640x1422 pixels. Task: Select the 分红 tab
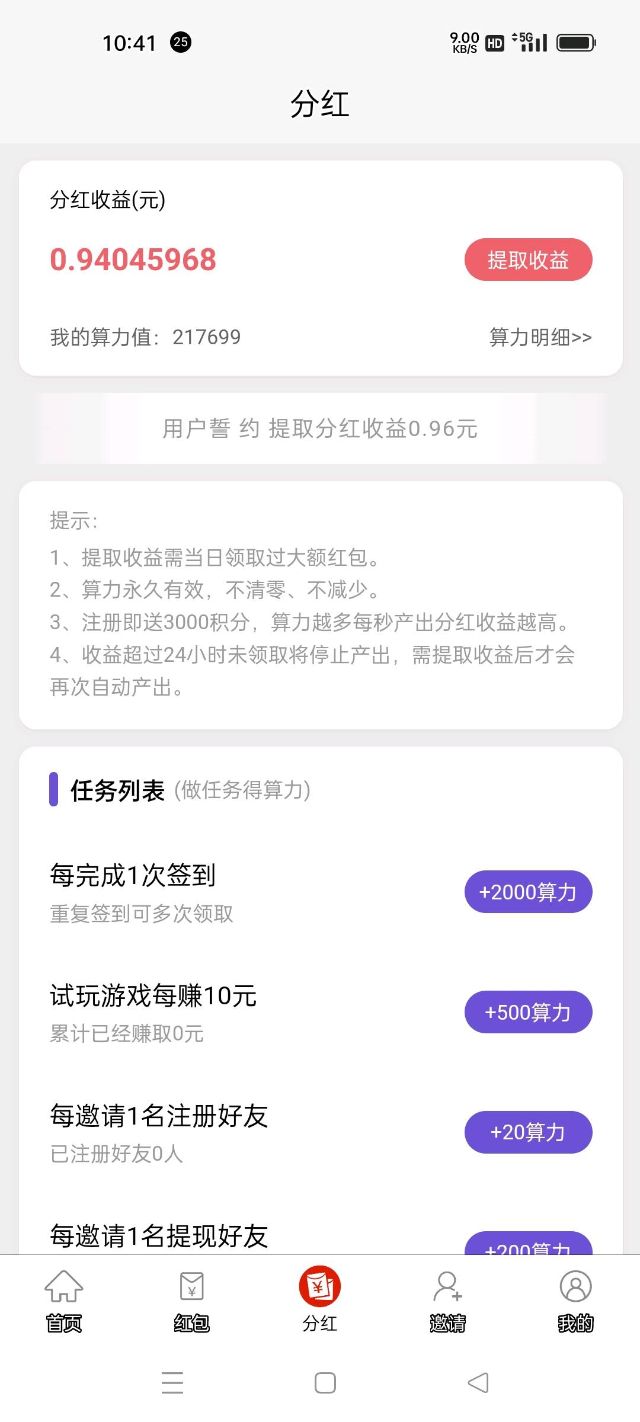tap(320, 1300)
